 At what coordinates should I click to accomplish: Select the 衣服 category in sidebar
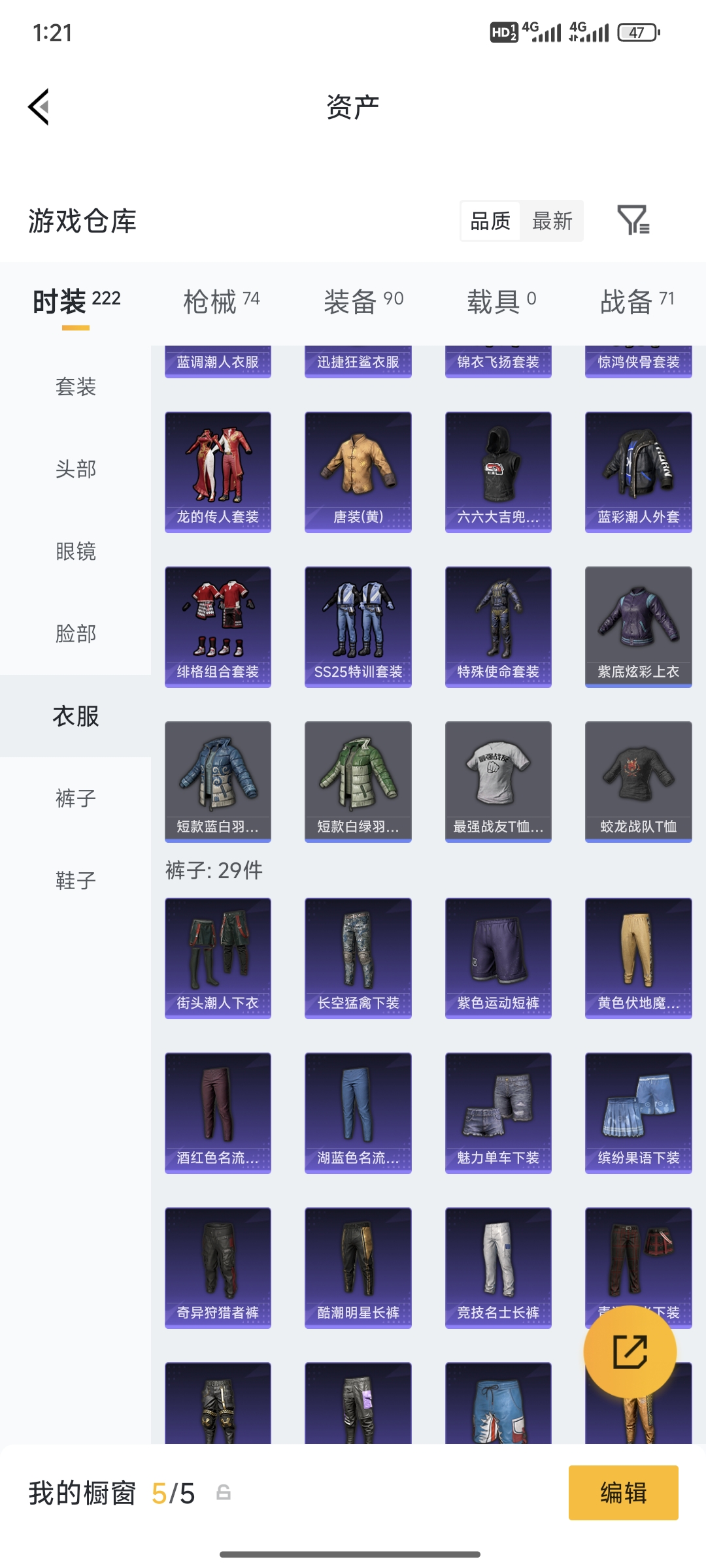pos(75,716)
